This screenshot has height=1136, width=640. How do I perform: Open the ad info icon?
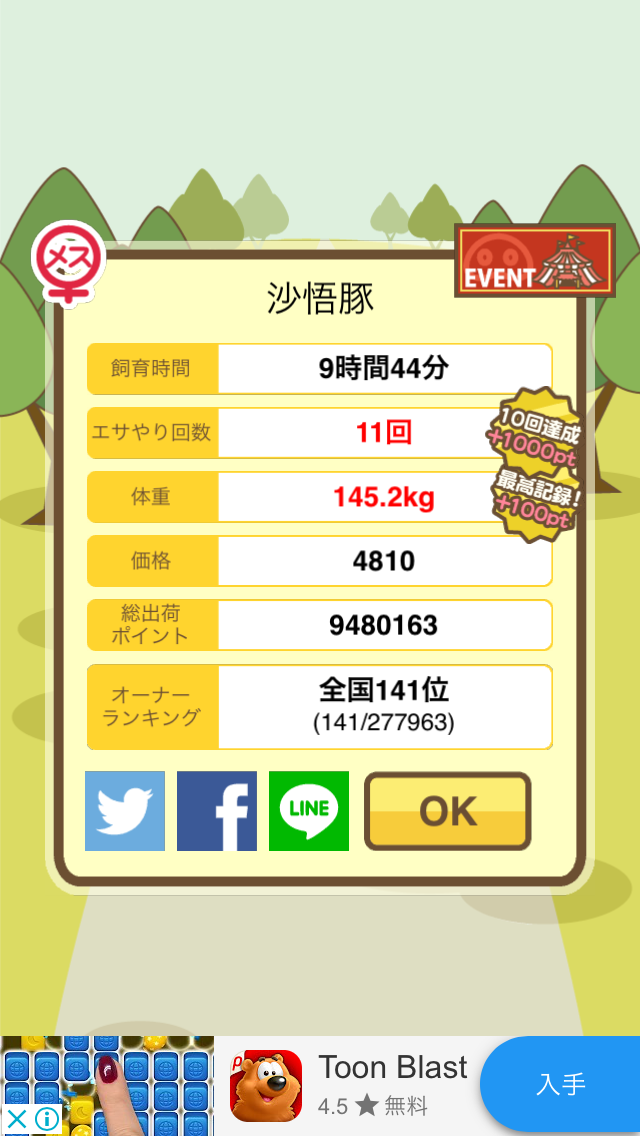46,1119
